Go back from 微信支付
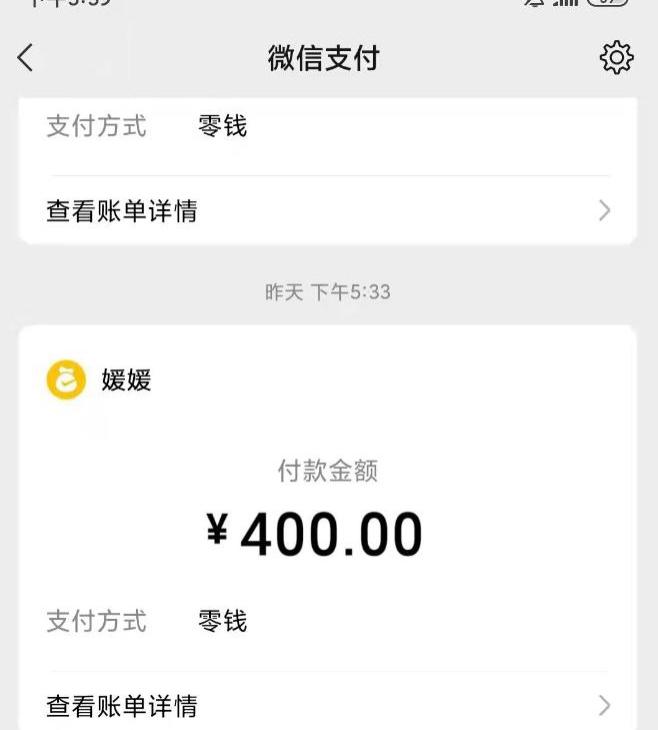Viewport: 658px width, 730px height. click(x=26, y=58)
